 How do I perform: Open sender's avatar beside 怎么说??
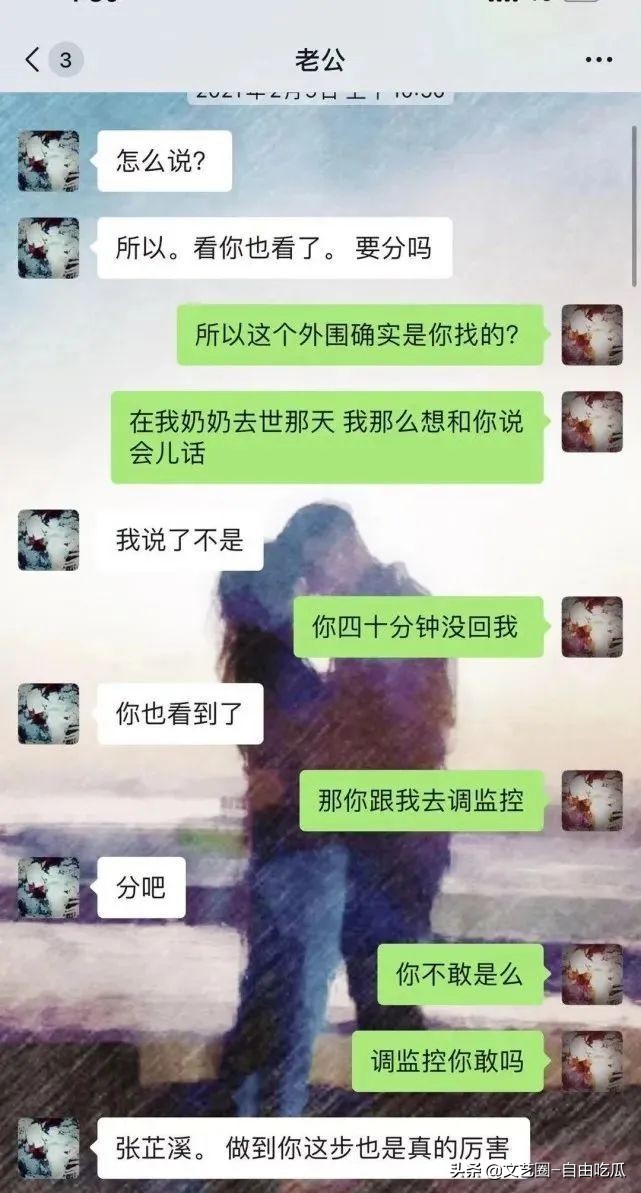pyautogui.click(x=48, y=161)
